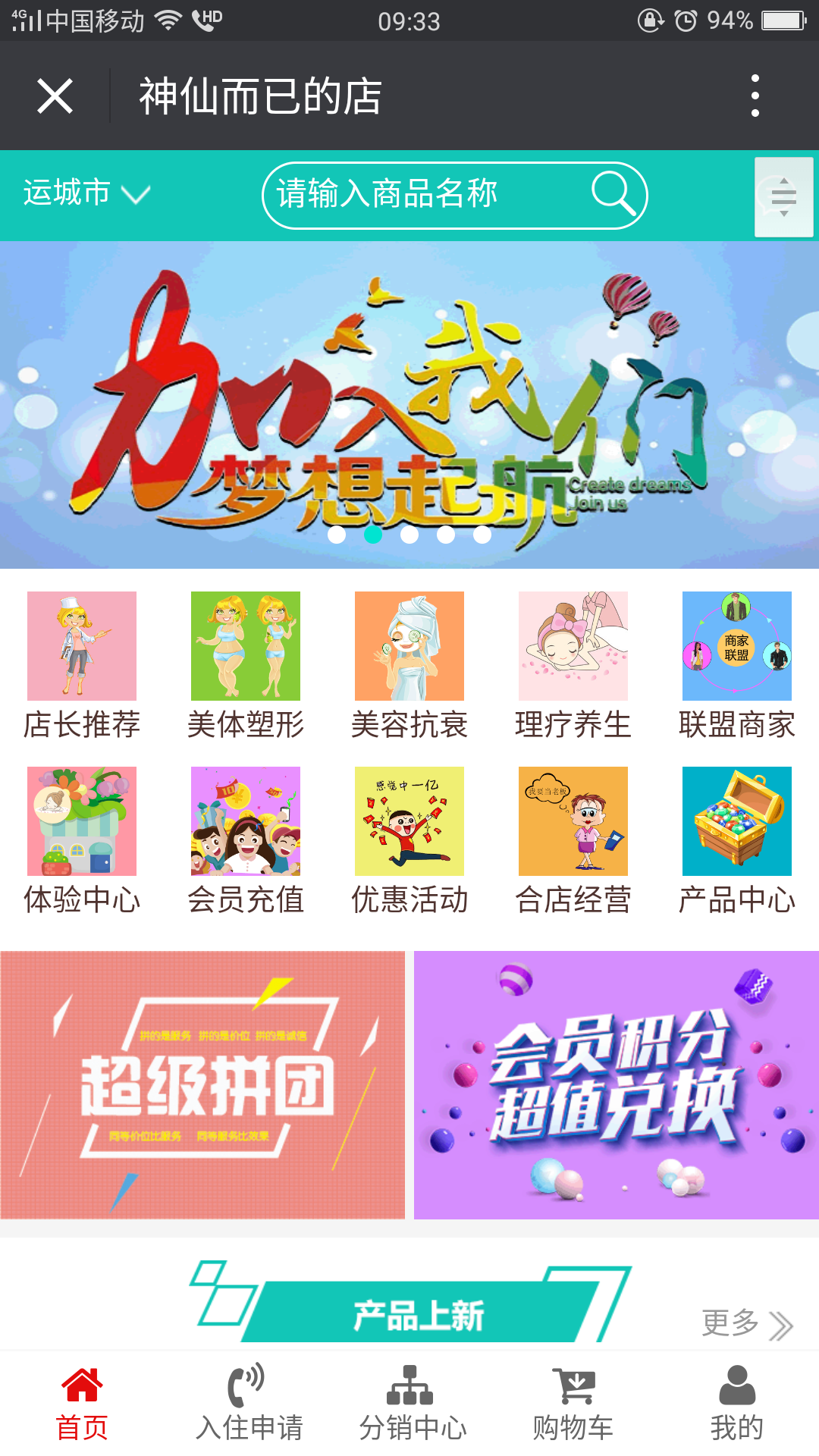Tap 更多 to see more new products
Viewport: 819px width, 1456px height.
tap(746, 1324)
